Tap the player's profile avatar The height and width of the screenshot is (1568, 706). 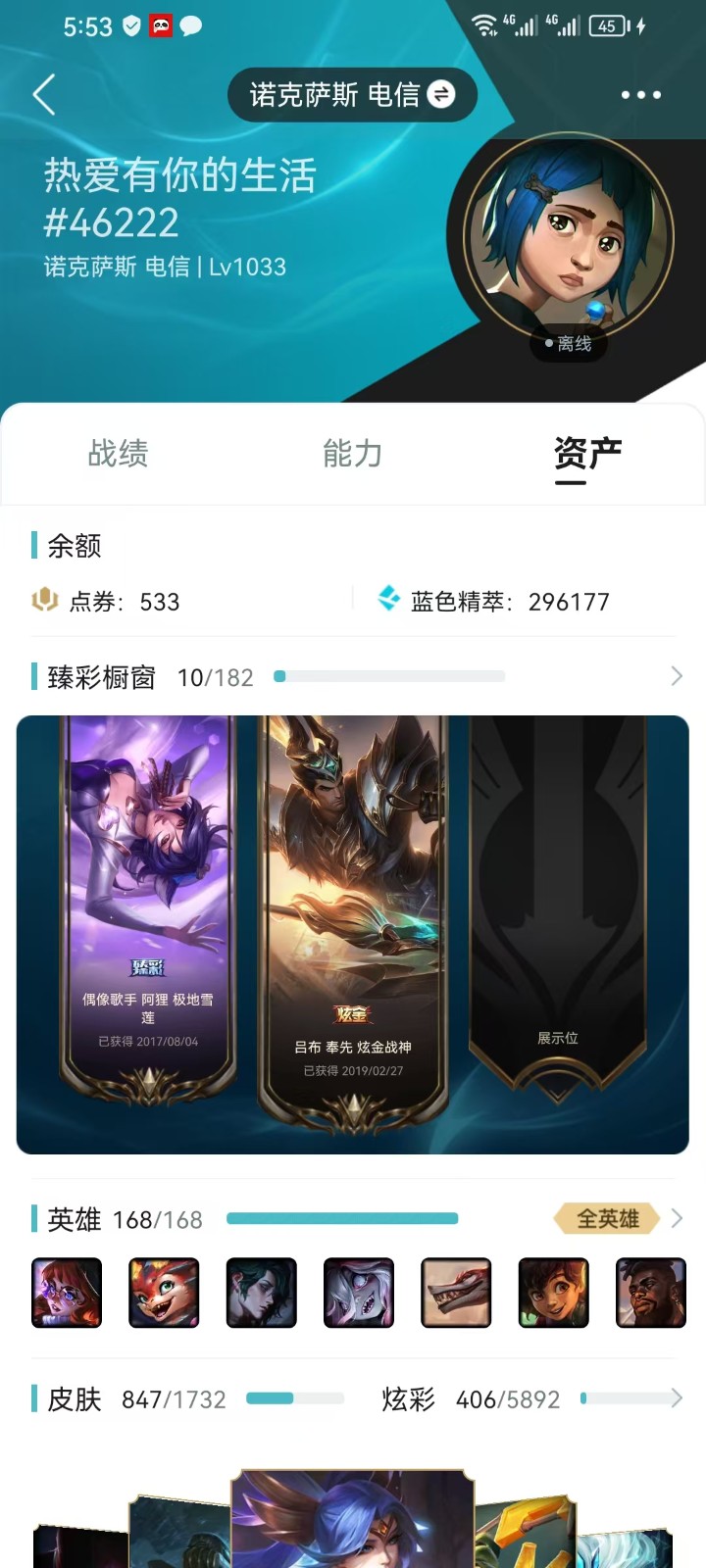tap(569, 236)
